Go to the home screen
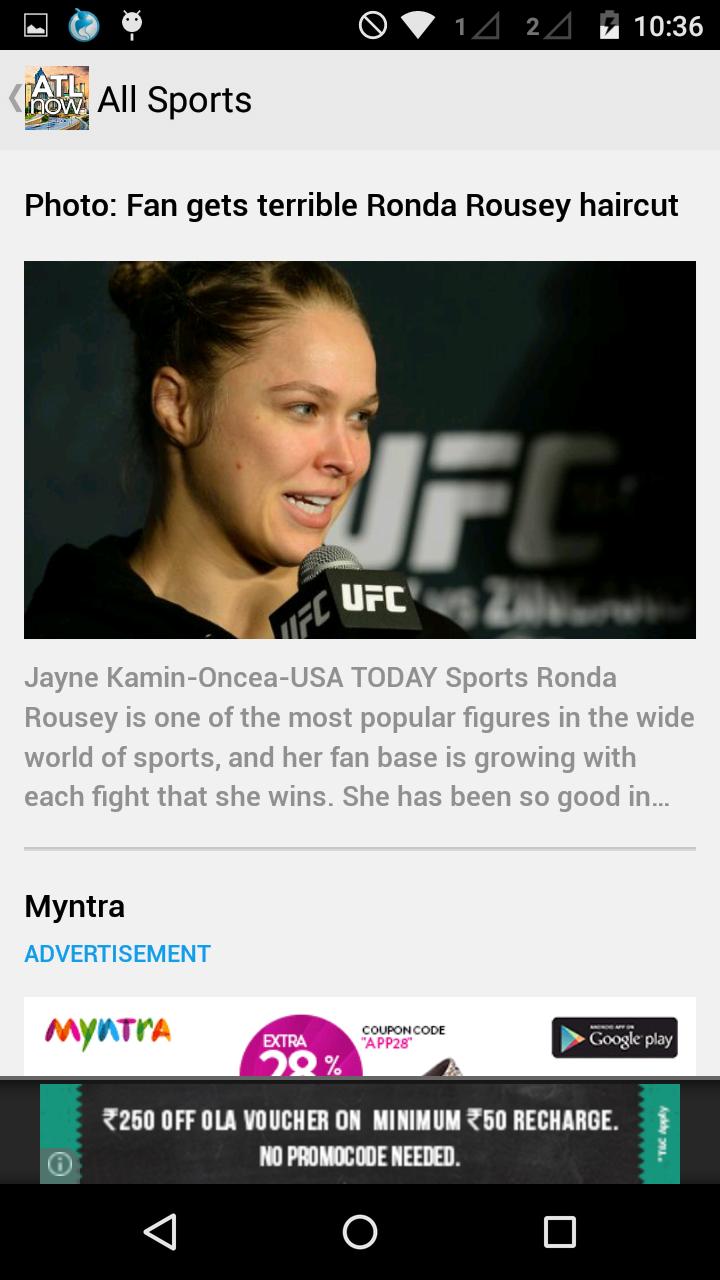The image size is (720, 1280). [360, 1232]
